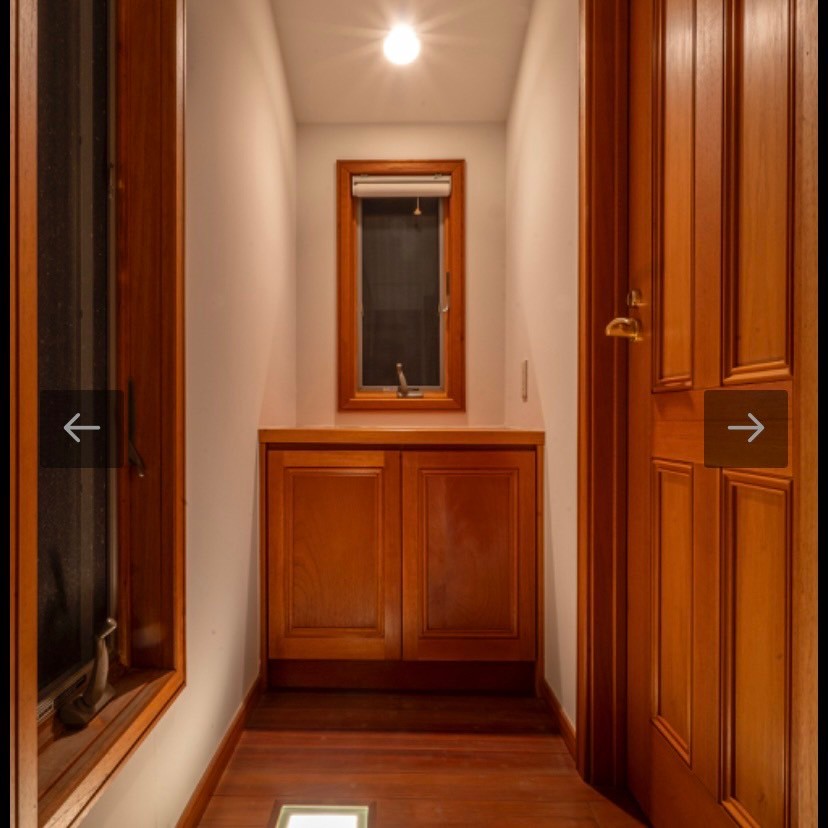The width and height of the screenshot is (828, 828).
Task: Go to the previous photo
Action: click(x=82, y=428)
